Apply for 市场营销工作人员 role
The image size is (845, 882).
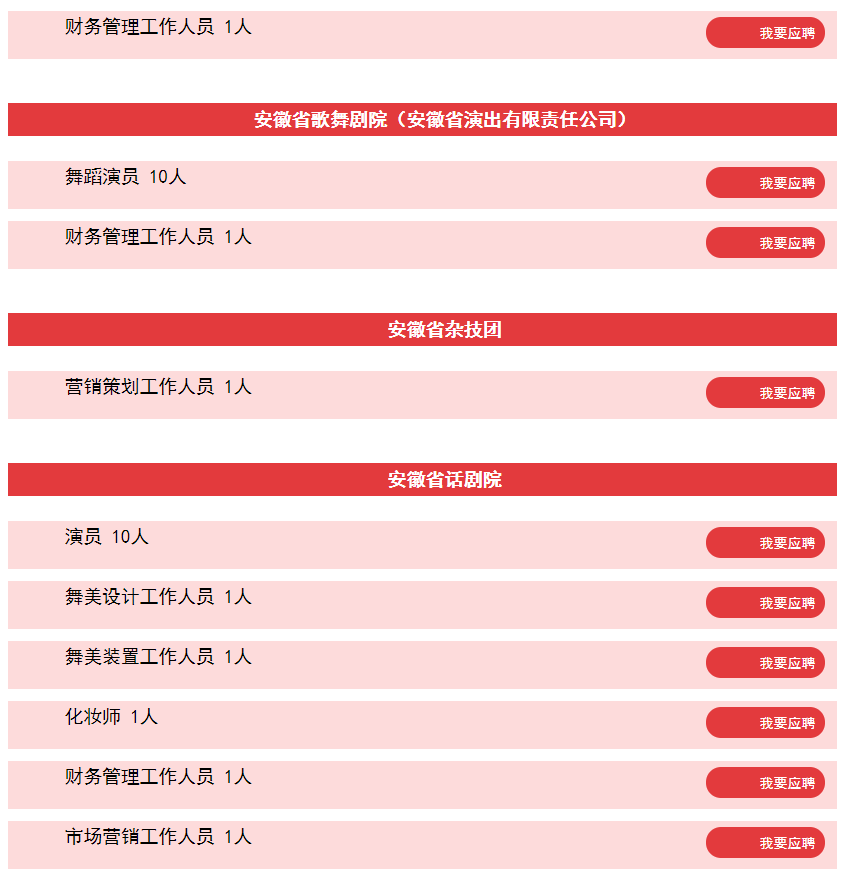[765, 843]
